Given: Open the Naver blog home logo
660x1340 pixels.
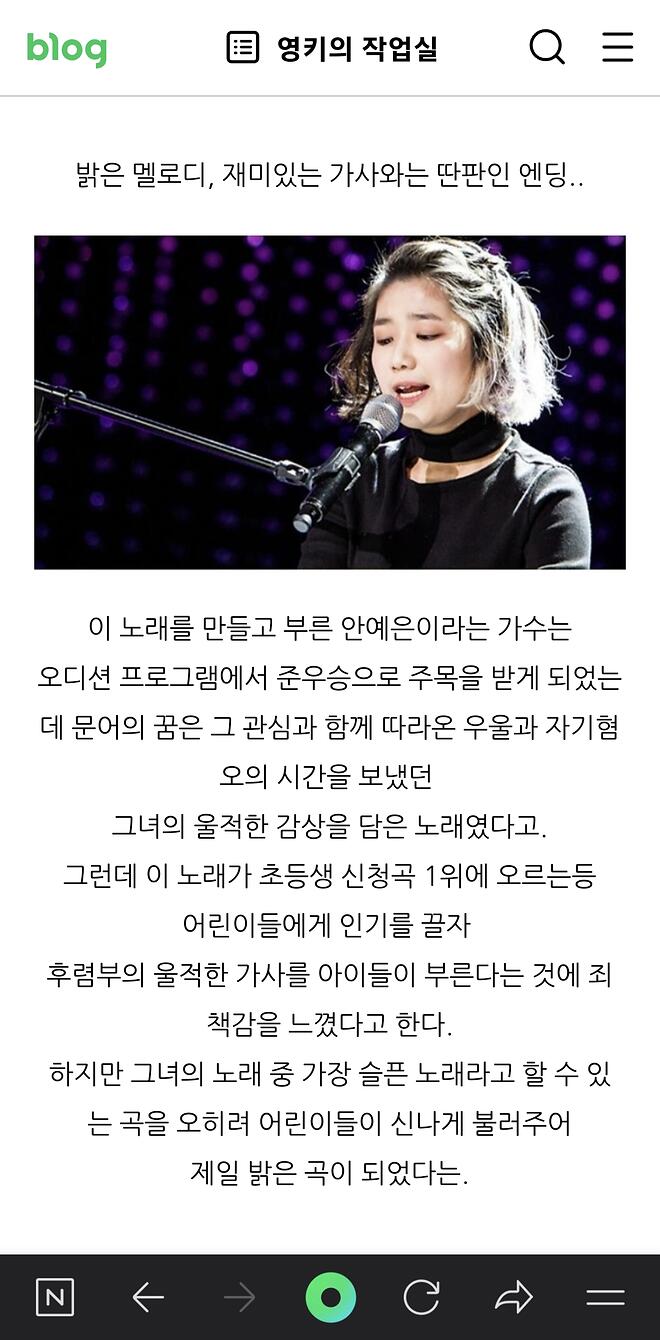Looking at the screenshot, I should pyautogui.click(x=66, y=48).
